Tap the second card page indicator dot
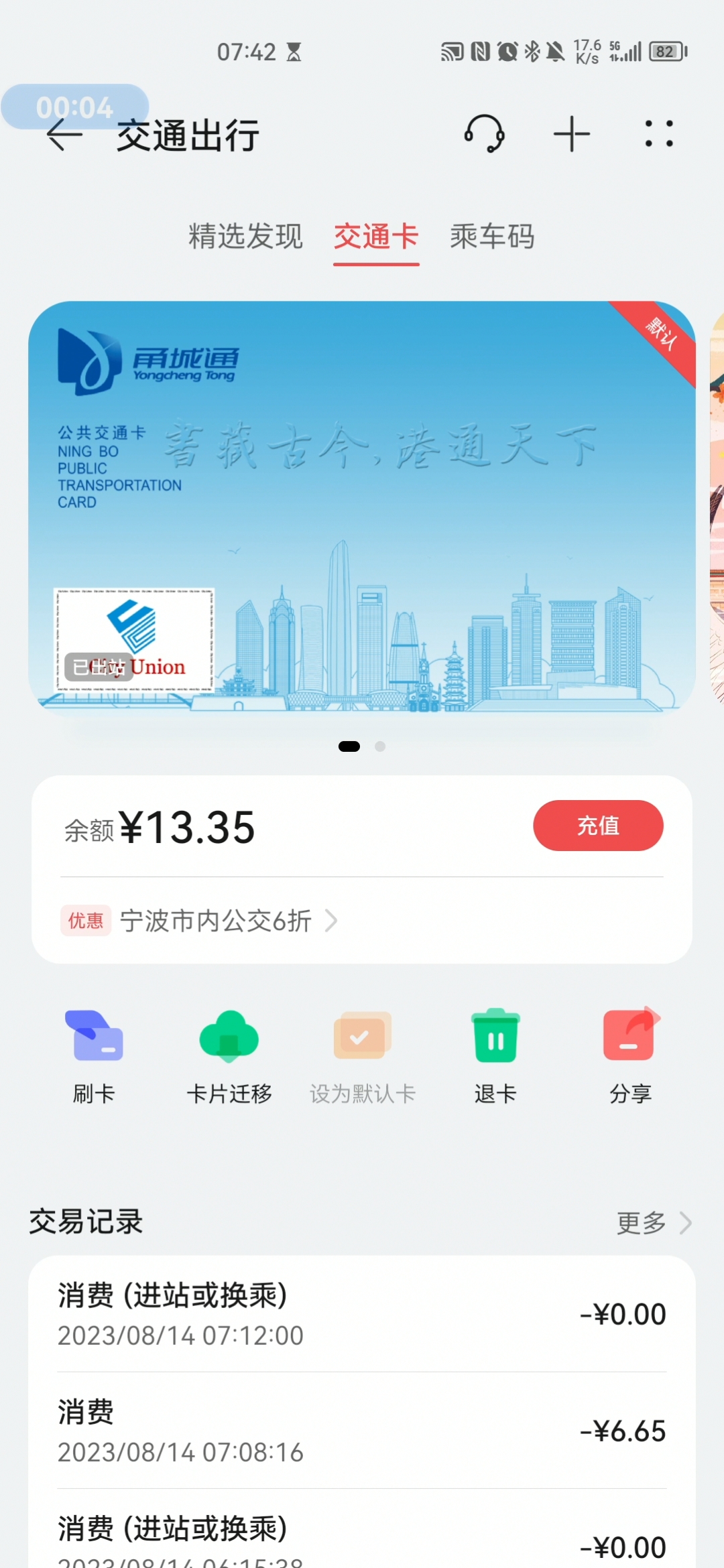The width and height of the screenshot is (724, 1568). [380, 746]
